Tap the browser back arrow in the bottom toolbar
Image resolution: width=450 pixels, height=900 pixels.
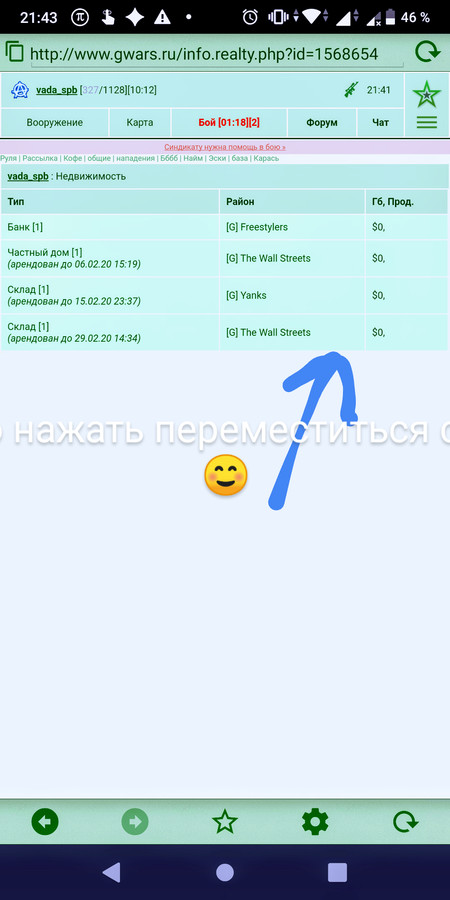pos(45,822)
